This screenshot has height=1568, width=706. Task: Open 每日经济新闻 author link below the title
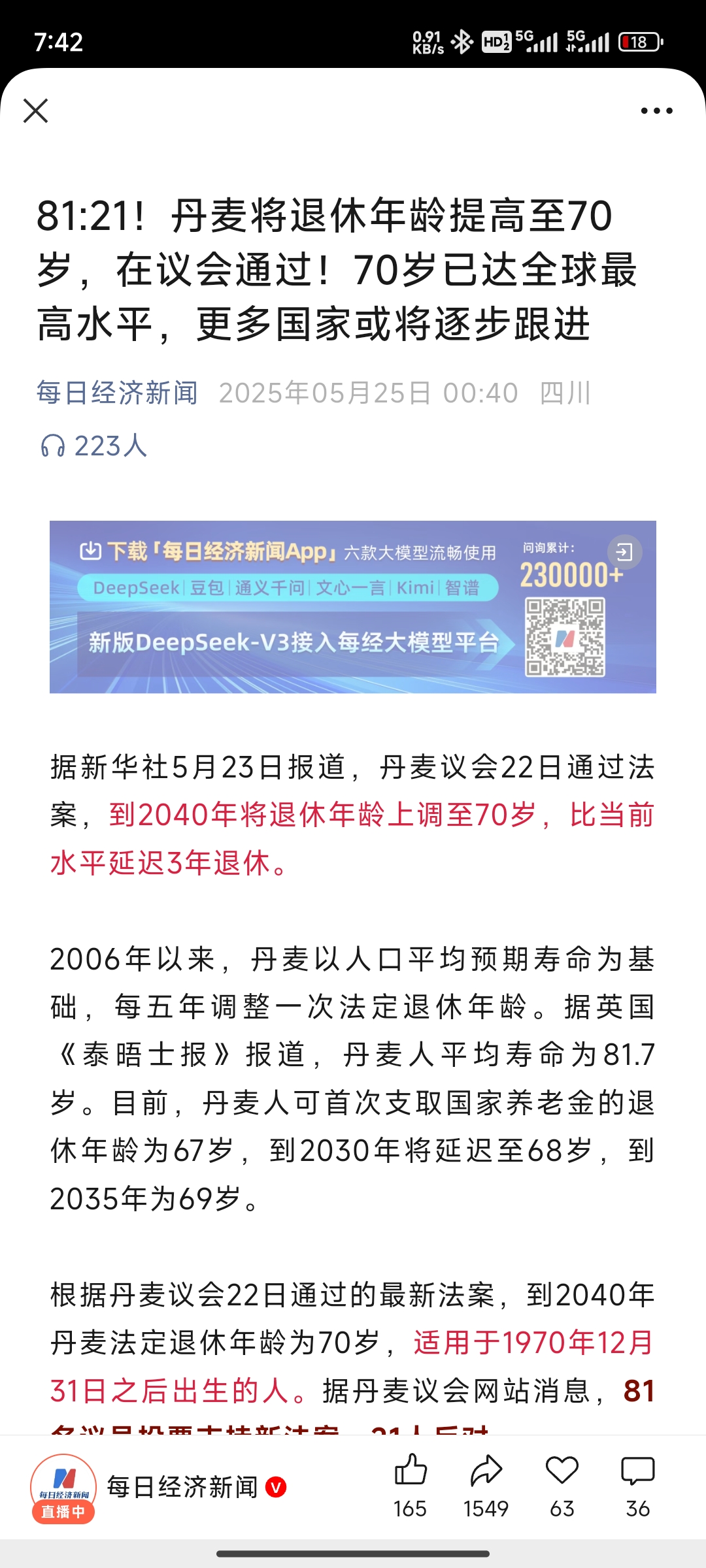(x=117, y=393)
